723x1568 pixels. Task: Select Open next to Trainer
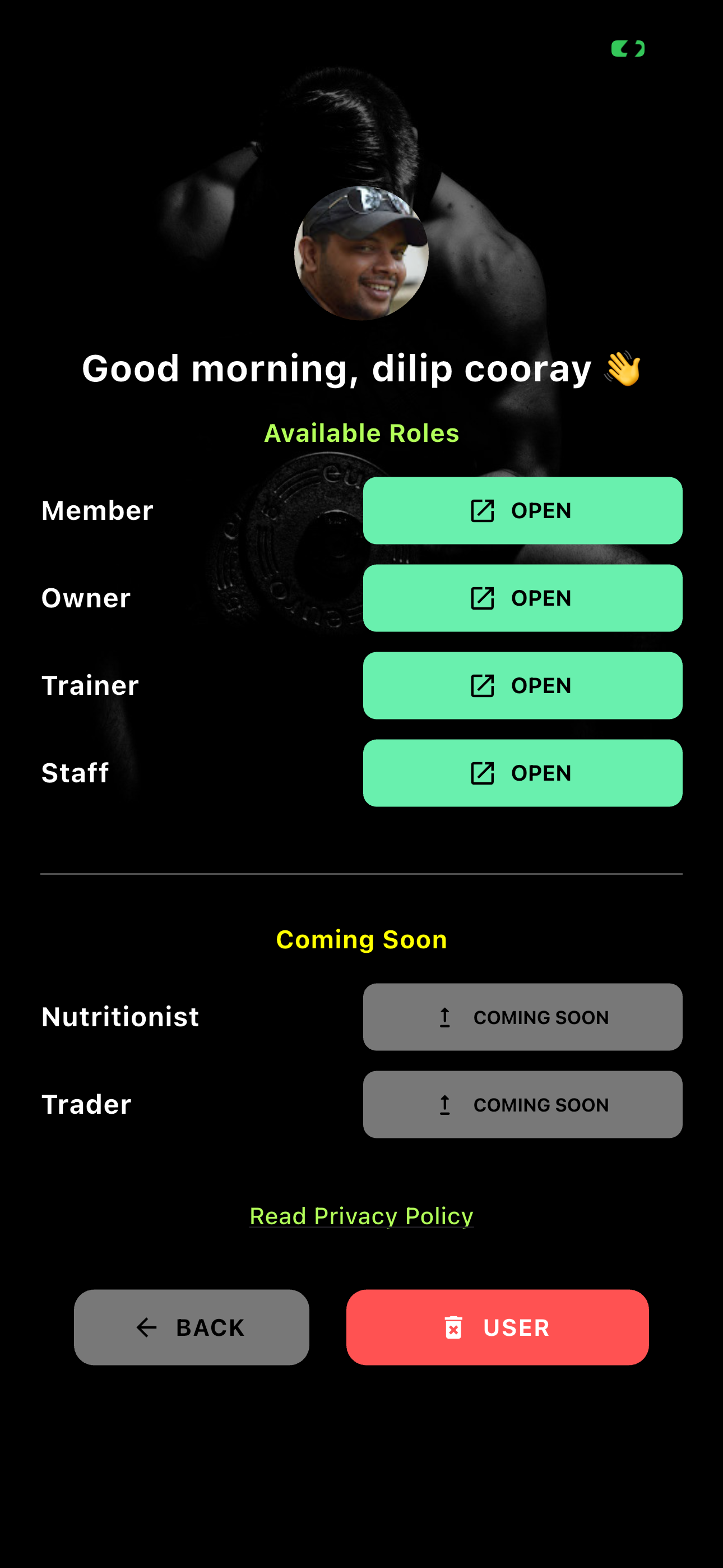pyautogui.click(x=522, y=685)
